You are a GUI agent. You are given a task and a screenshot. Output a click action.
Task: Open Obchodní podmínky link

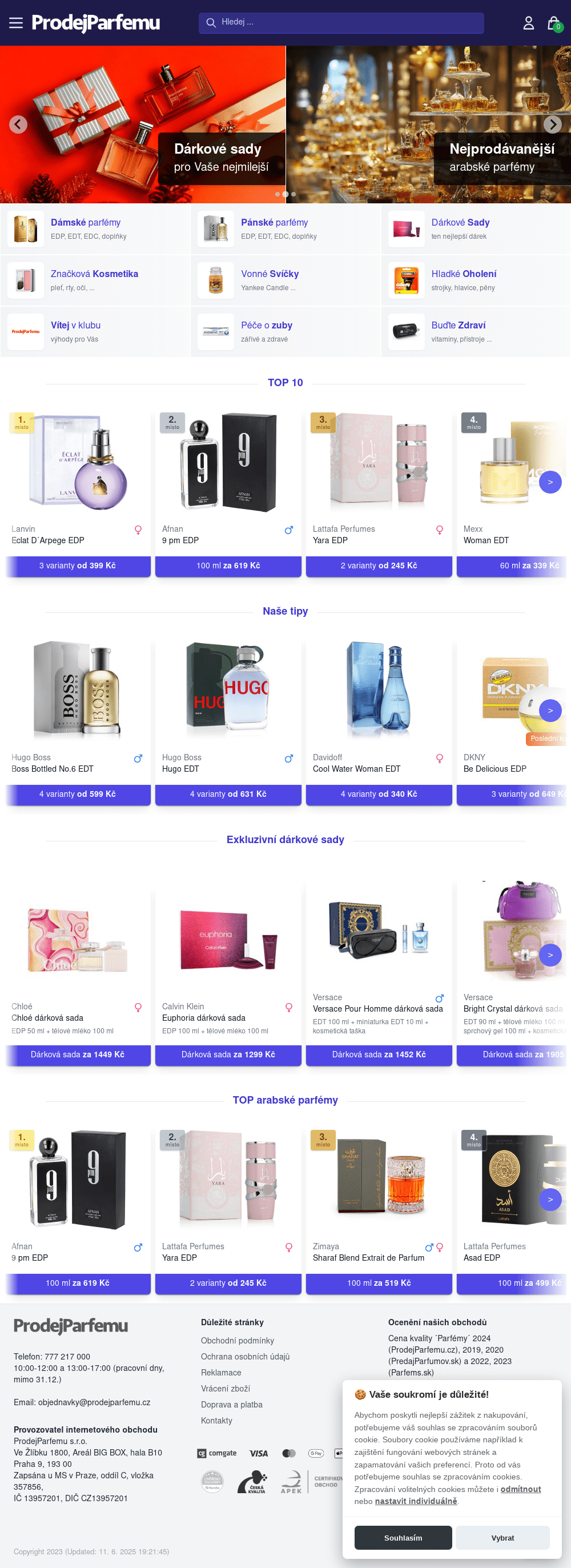click(238, 1340)
